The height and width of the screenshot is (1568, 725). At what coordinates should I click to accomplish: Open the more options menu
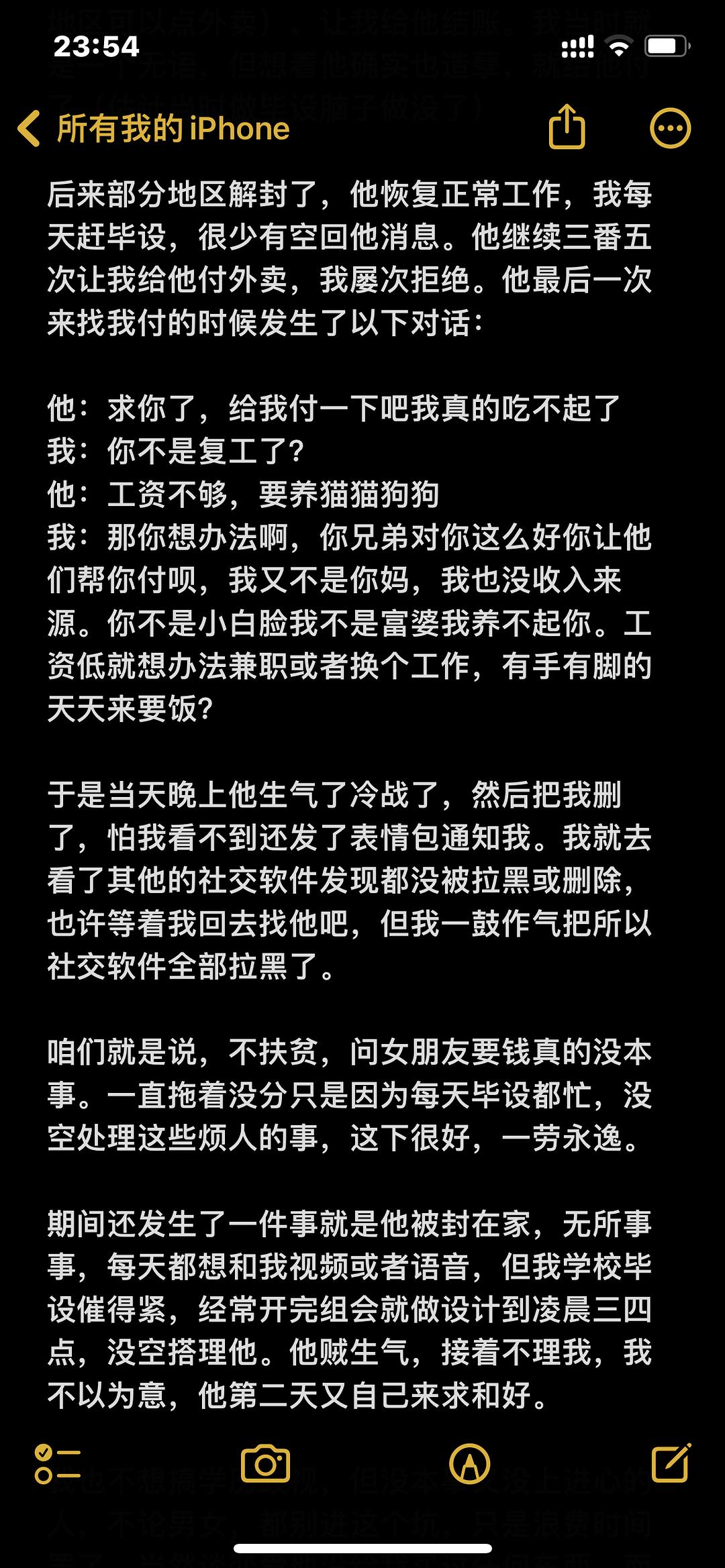point(670,128)
